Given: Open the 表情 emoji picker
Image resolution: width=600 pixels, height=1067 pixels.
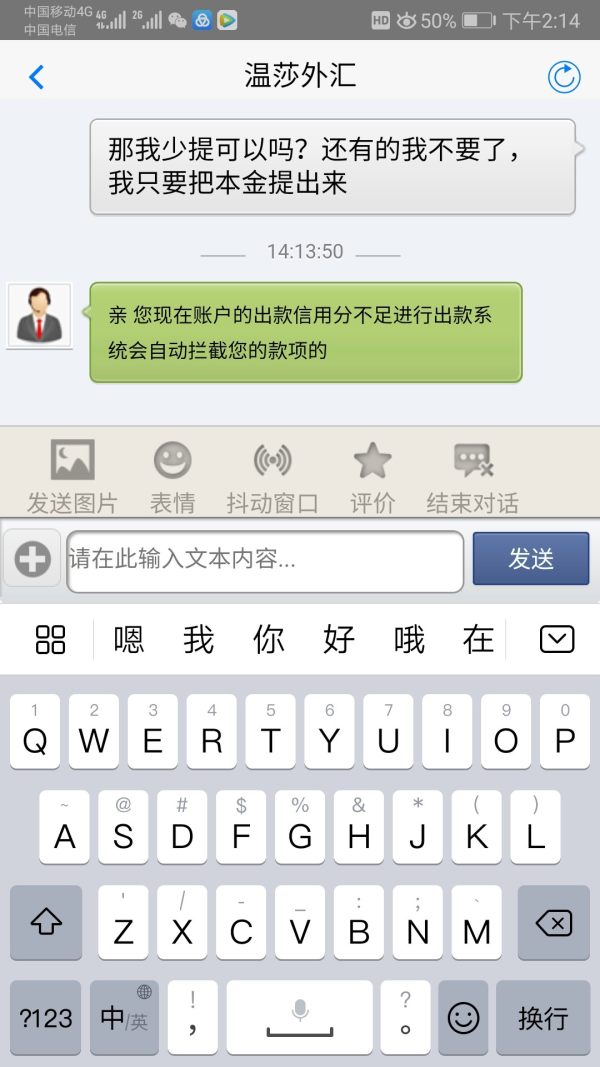Looking at the screenshot, I should (172, 475).
